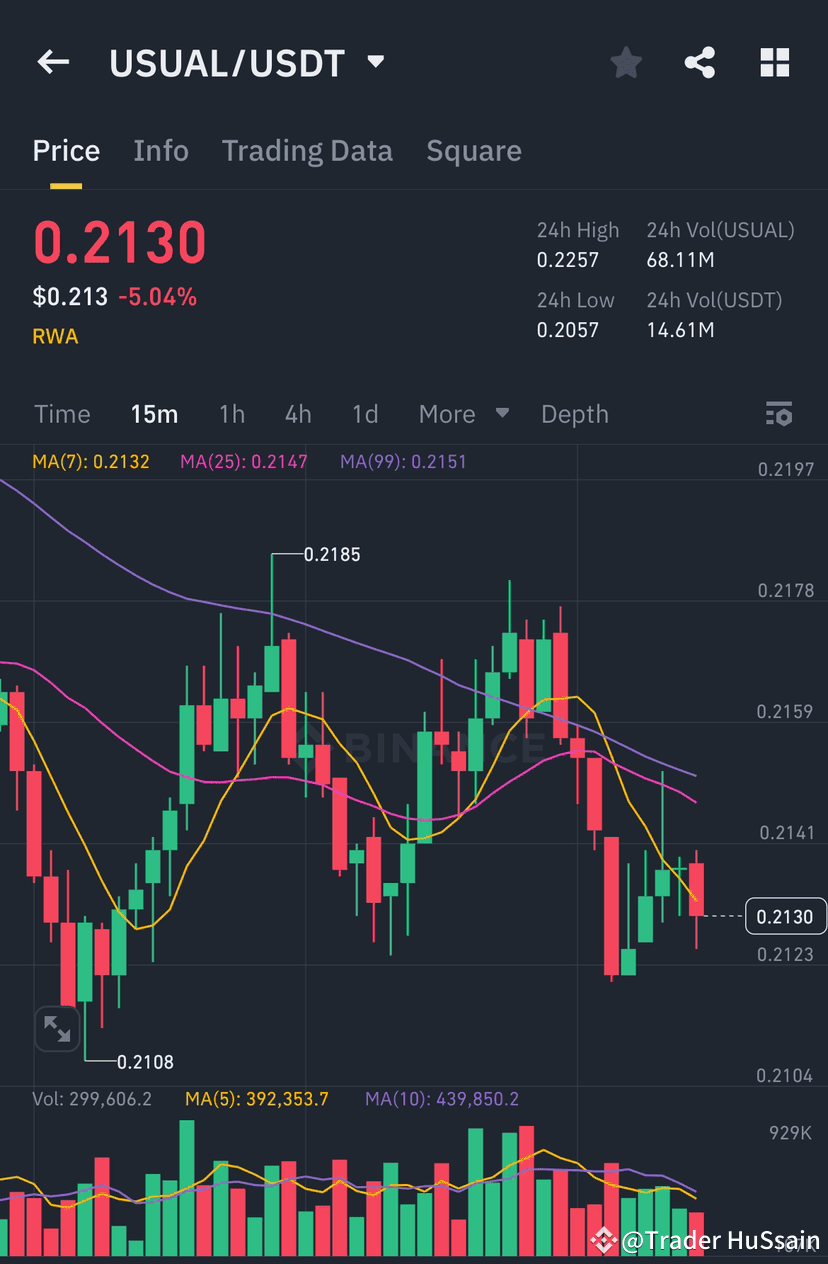The width and height of the screenshot is (828, 1264).
Task: Switch the chart to 1h timeframe
Action: point(231,413)
